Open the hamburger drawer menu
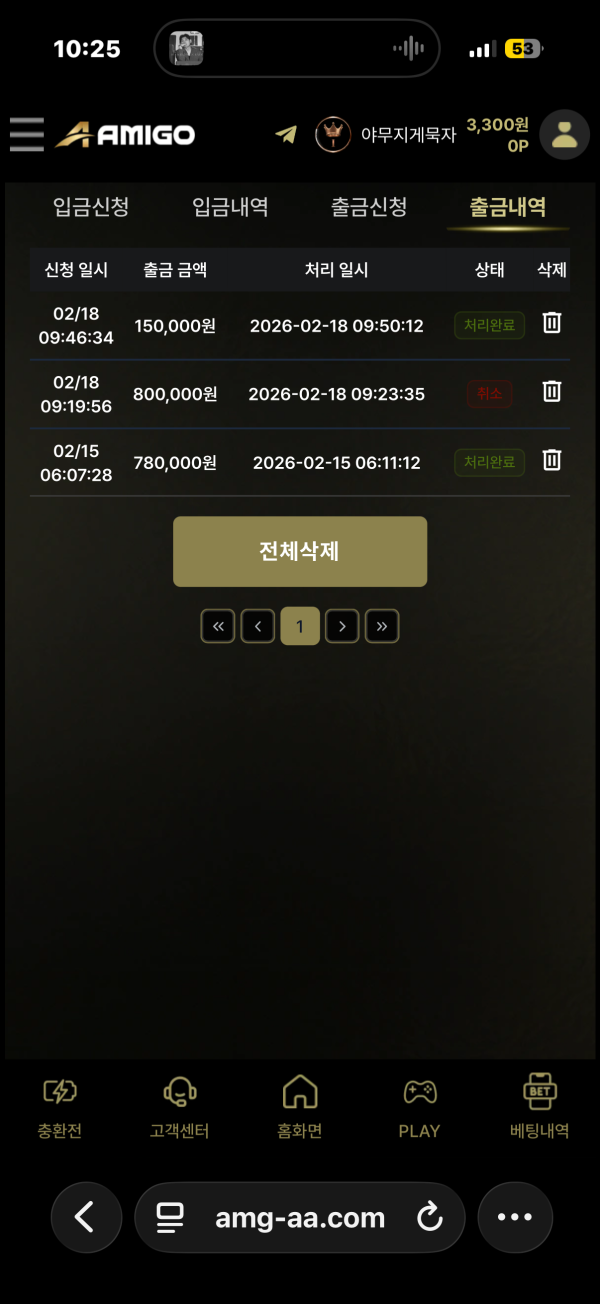The width and height of the screenshot is (600, 1304). click(x=27, y=134)
